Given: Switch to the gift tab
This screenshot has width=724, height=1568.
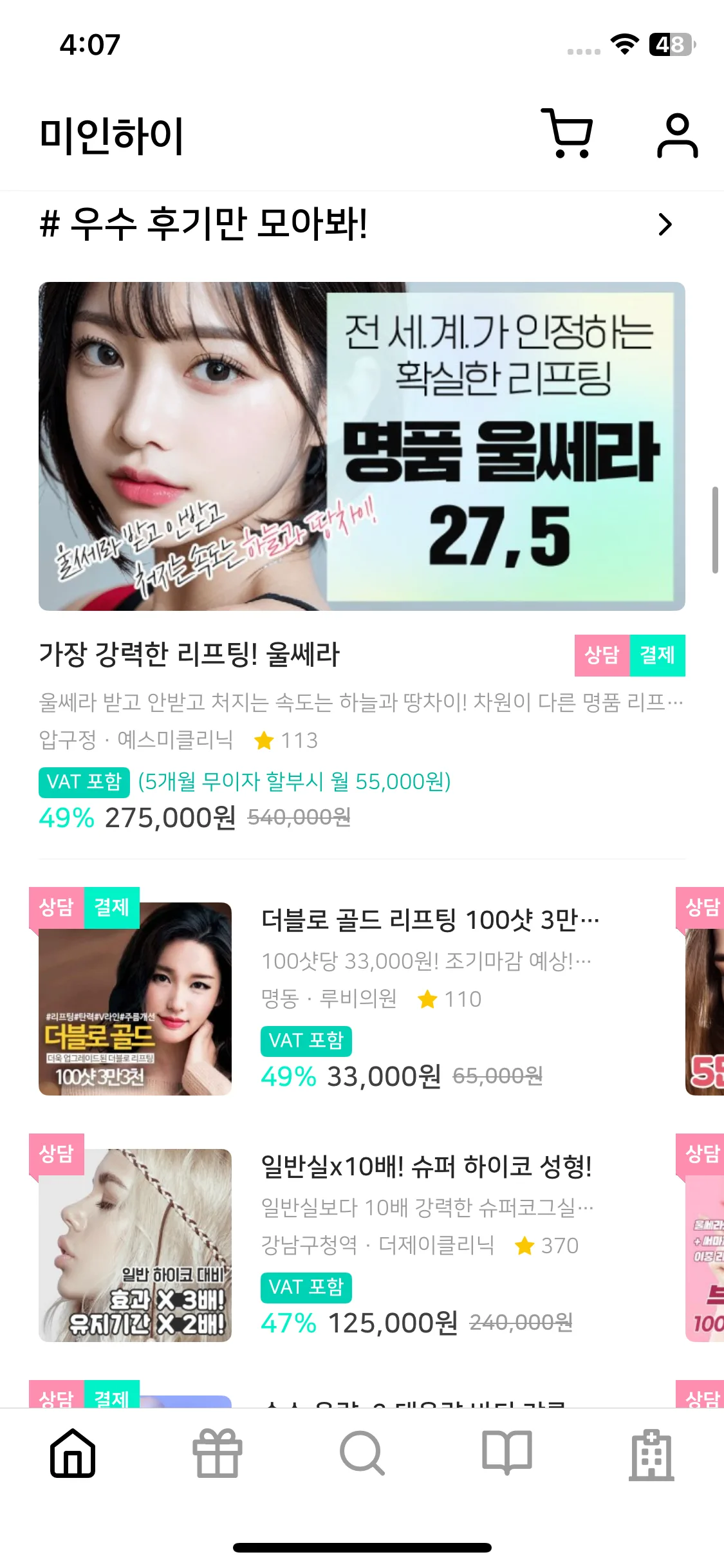Looking at the screenshot, I should click(218, 1453).
